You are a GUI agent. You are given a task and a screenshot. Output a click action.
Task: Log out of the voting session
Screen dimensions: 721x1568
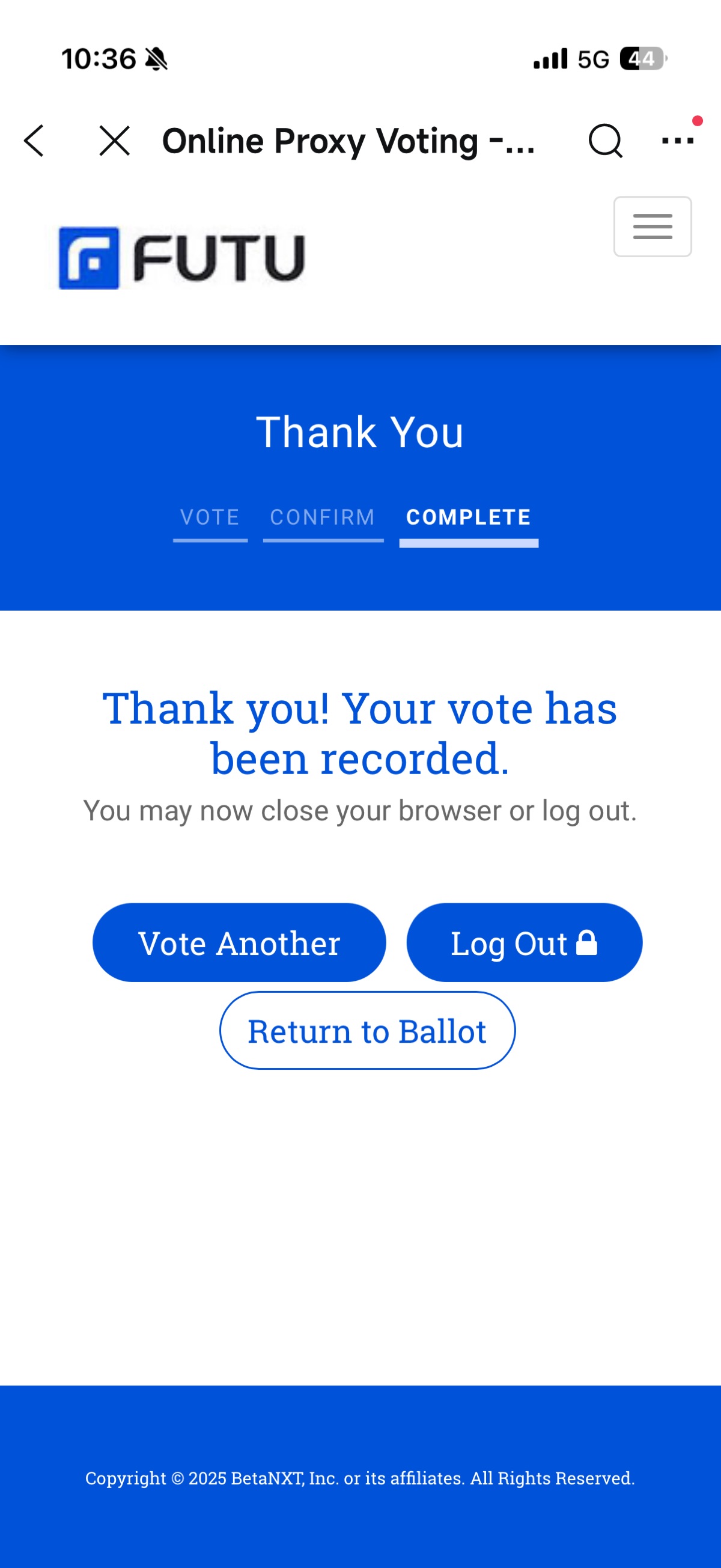525,942
